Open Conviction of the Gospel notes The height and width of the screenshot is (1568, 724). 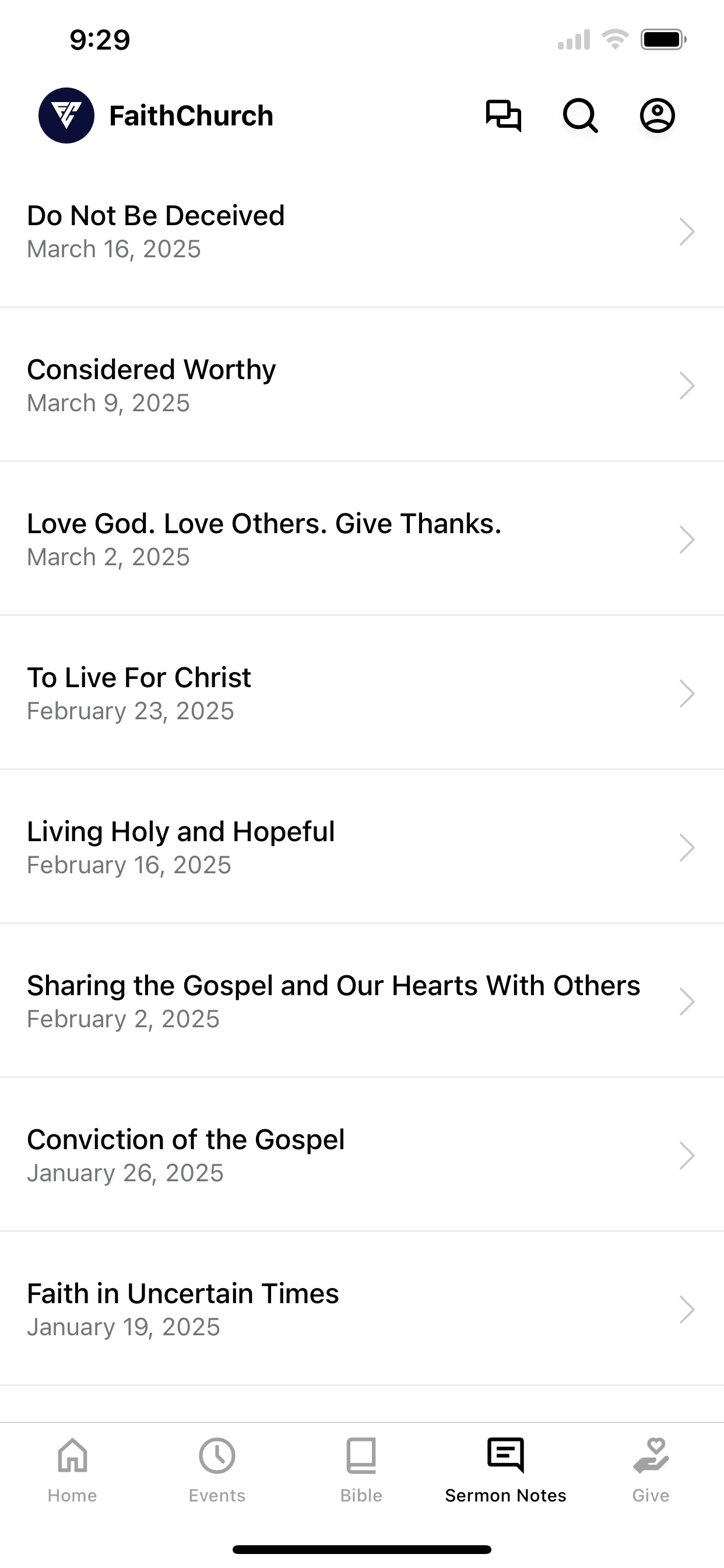pyautogui.click(x=362, y=1154)
